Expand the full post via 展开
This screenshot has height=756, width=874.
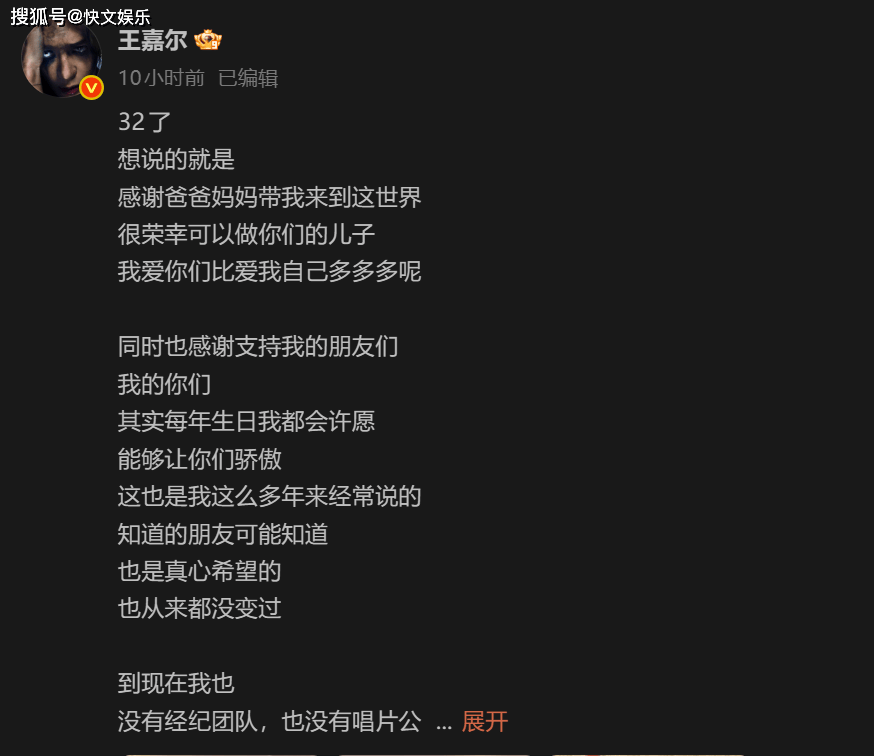tap(485, 721)
